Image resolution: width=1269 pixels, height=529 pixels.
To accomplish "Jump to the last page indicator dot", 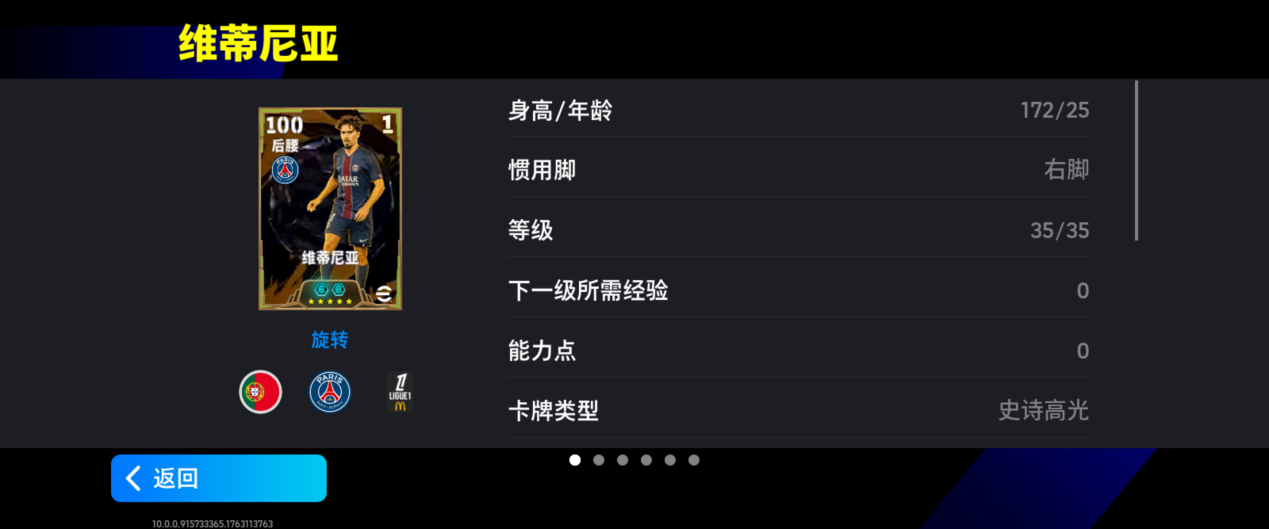I will click(x=694, y=460).
